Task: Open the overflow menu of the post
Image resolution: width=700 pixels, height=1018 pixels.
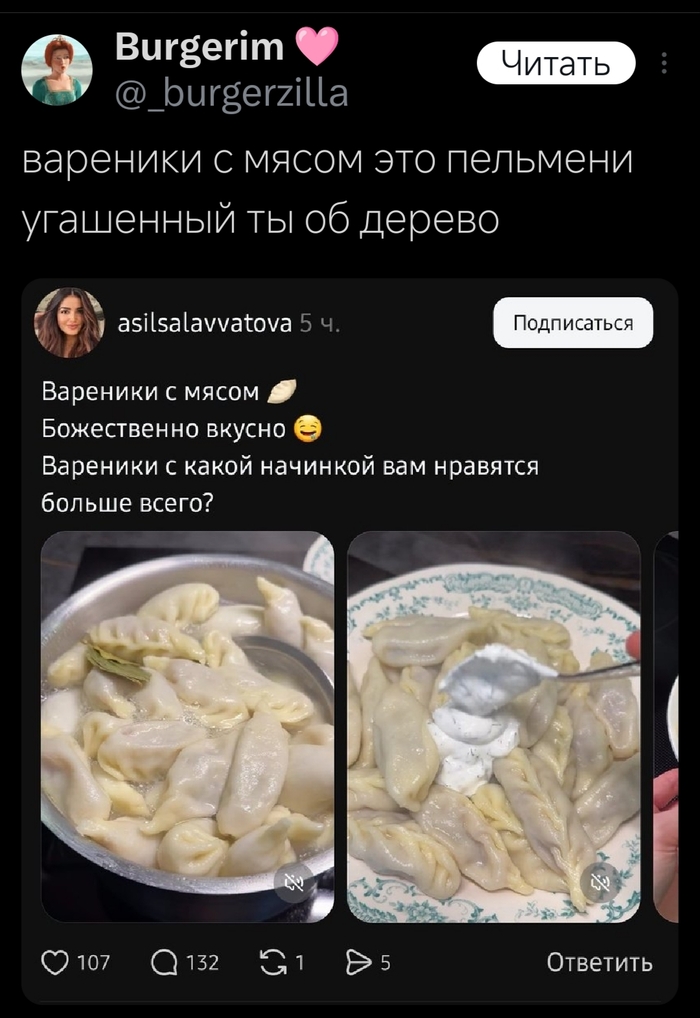Action: [664, 64]
